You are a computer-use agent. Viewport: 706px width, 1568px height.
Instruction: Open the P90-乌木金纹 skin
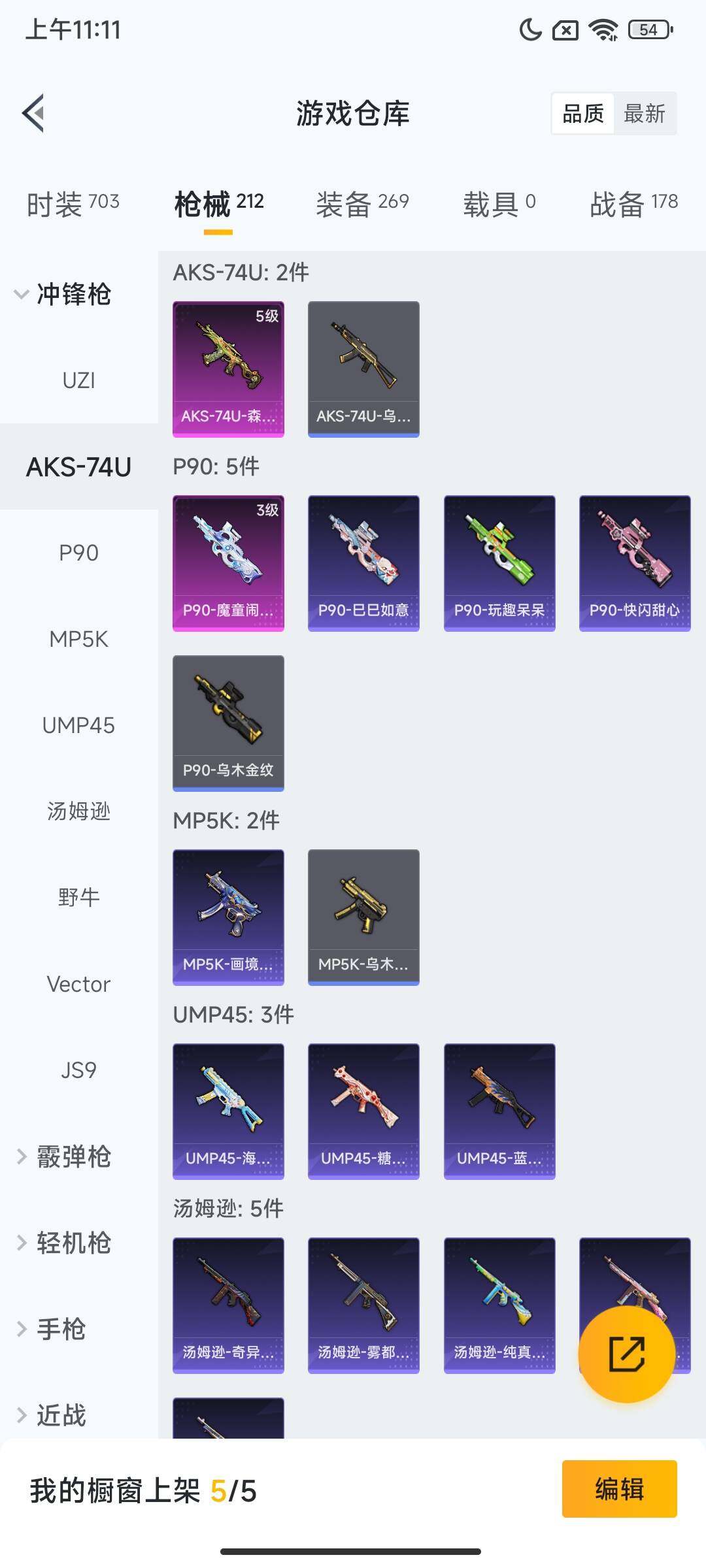[x=228, y=723]
